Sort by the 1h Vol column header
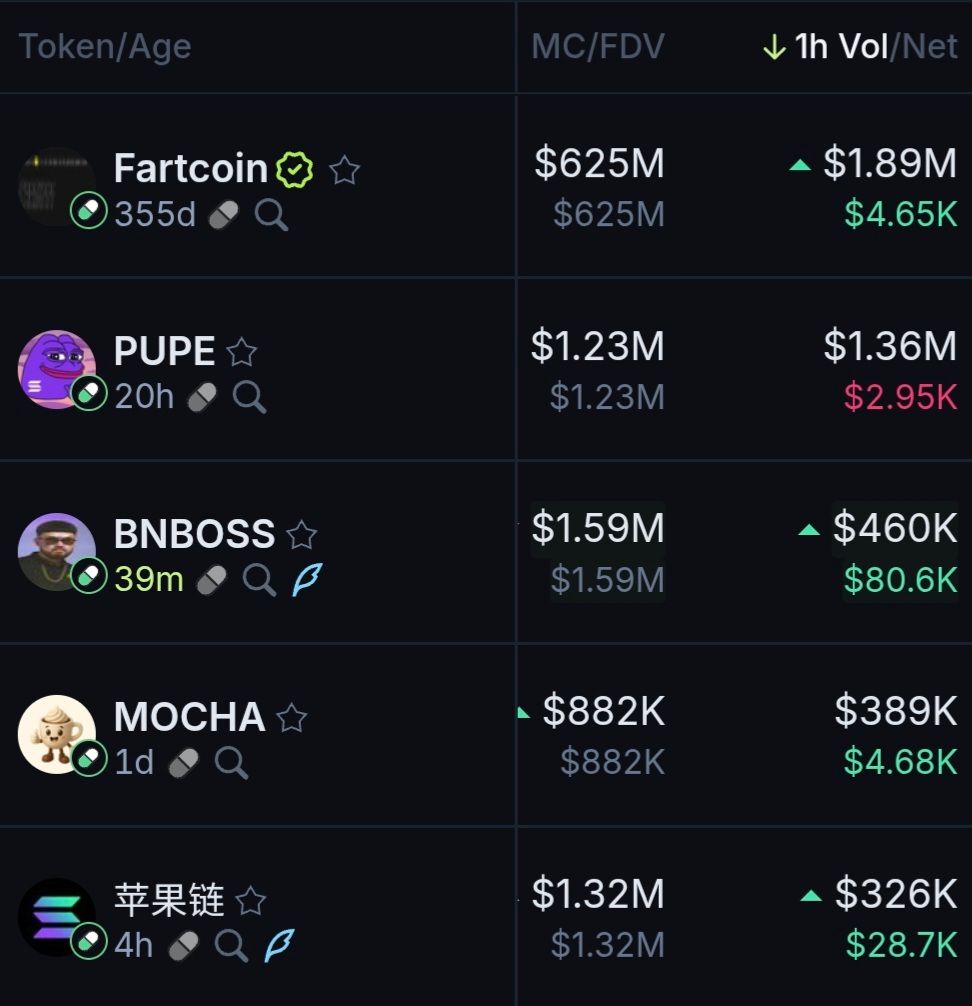 [840, 47]
